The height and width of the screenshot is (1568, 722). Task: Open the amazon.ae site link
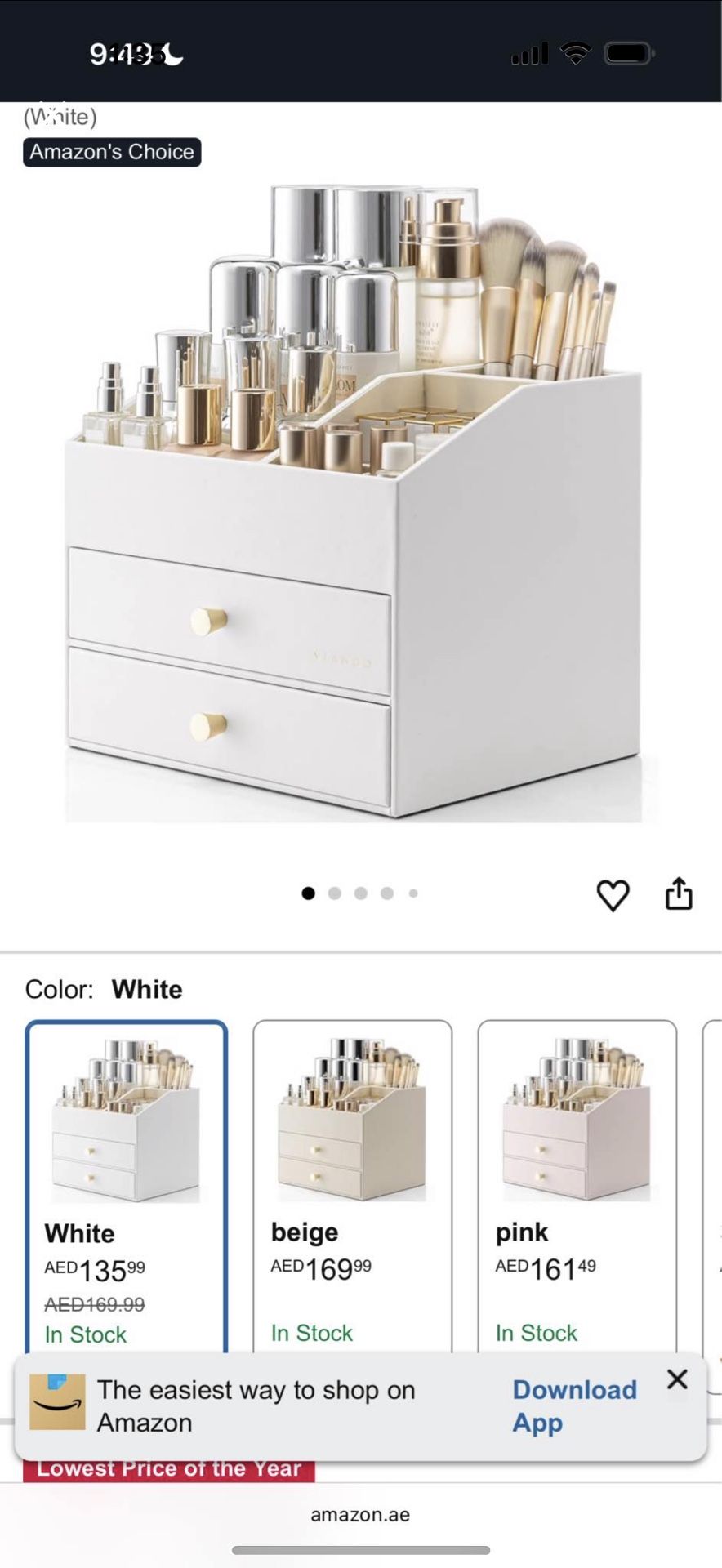pos(360,1515)
